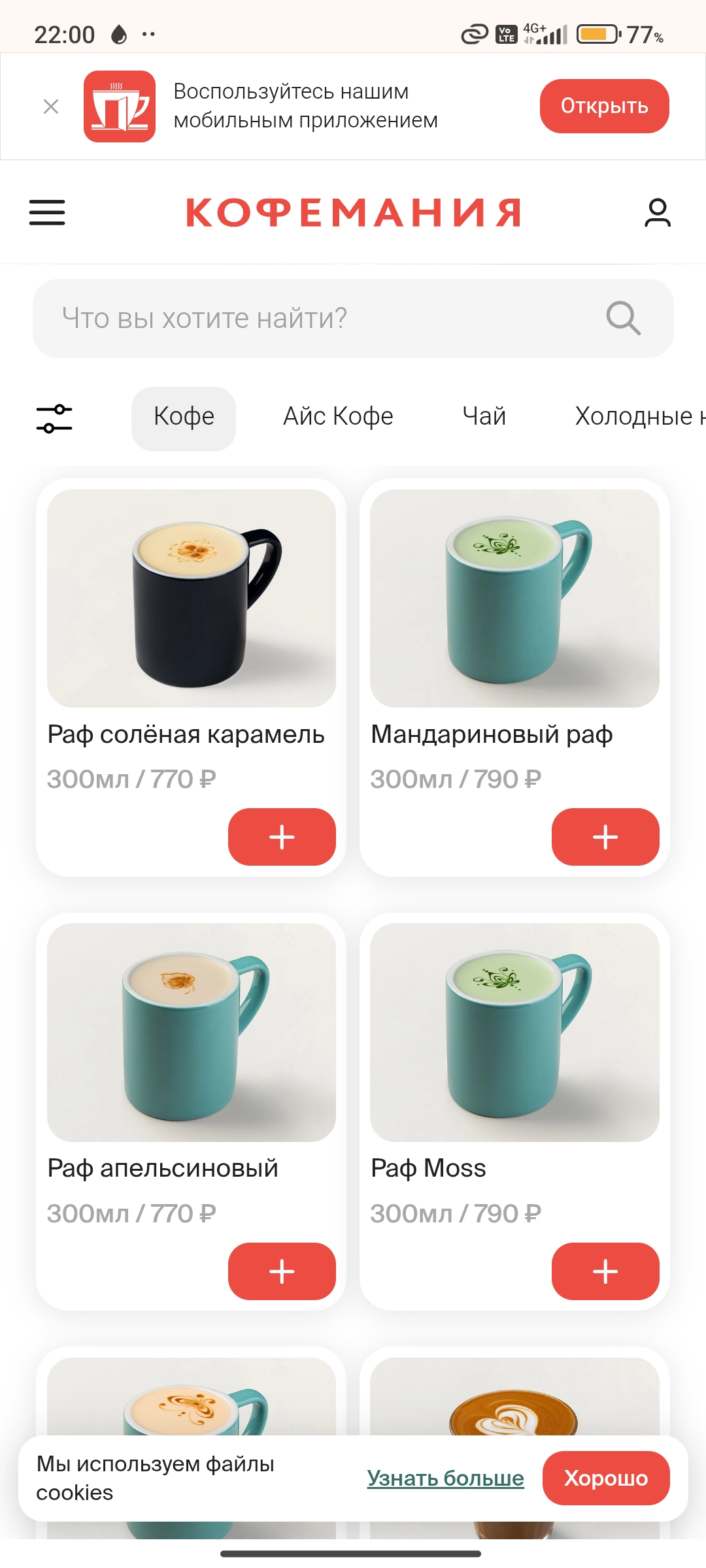706x1568 pixels.
Task: Open the hamburger menu
Action: point(47,213)
